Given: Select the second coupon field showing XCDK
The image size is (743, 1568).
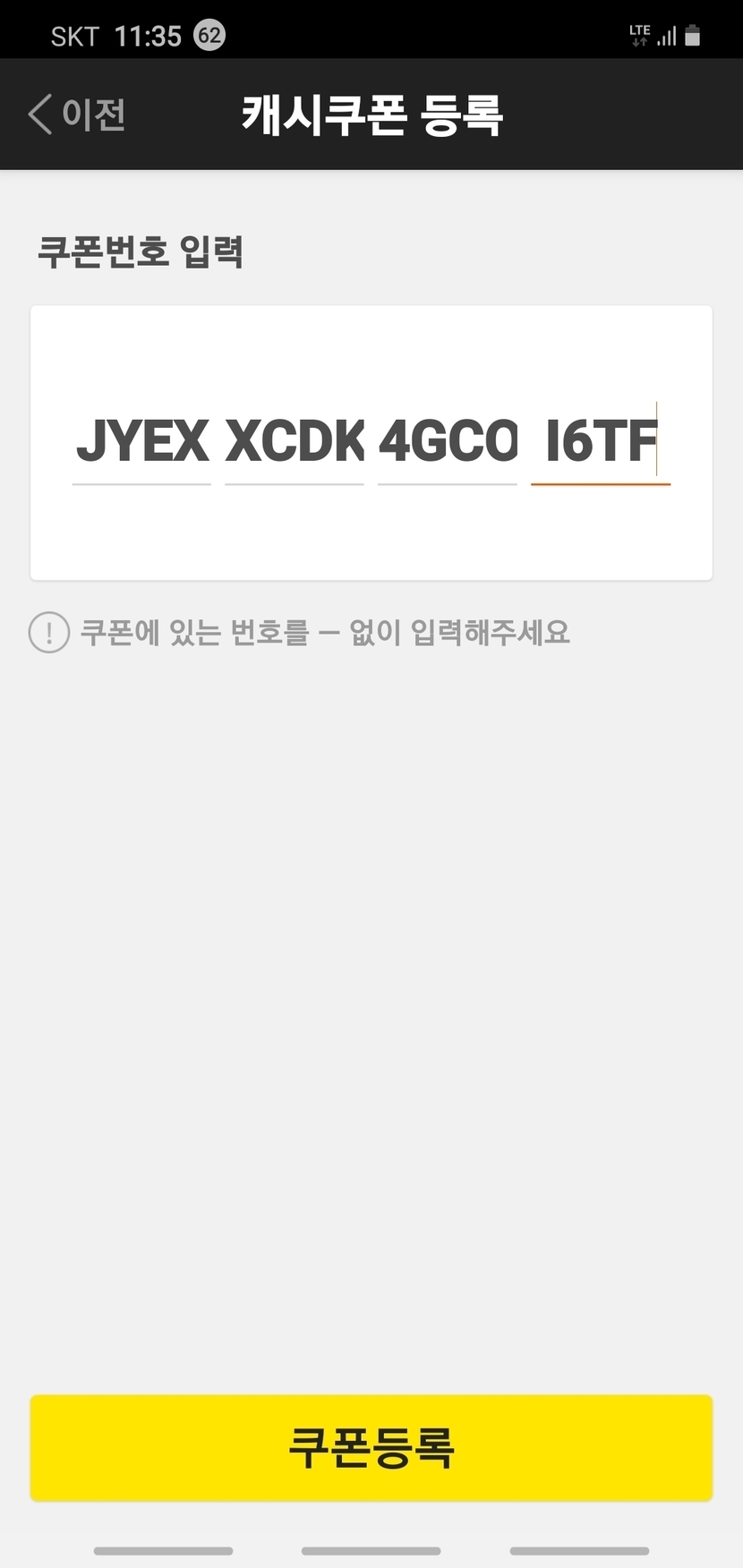Looking at the screenshot, I should pyautogui.click(x=295, y=441).
